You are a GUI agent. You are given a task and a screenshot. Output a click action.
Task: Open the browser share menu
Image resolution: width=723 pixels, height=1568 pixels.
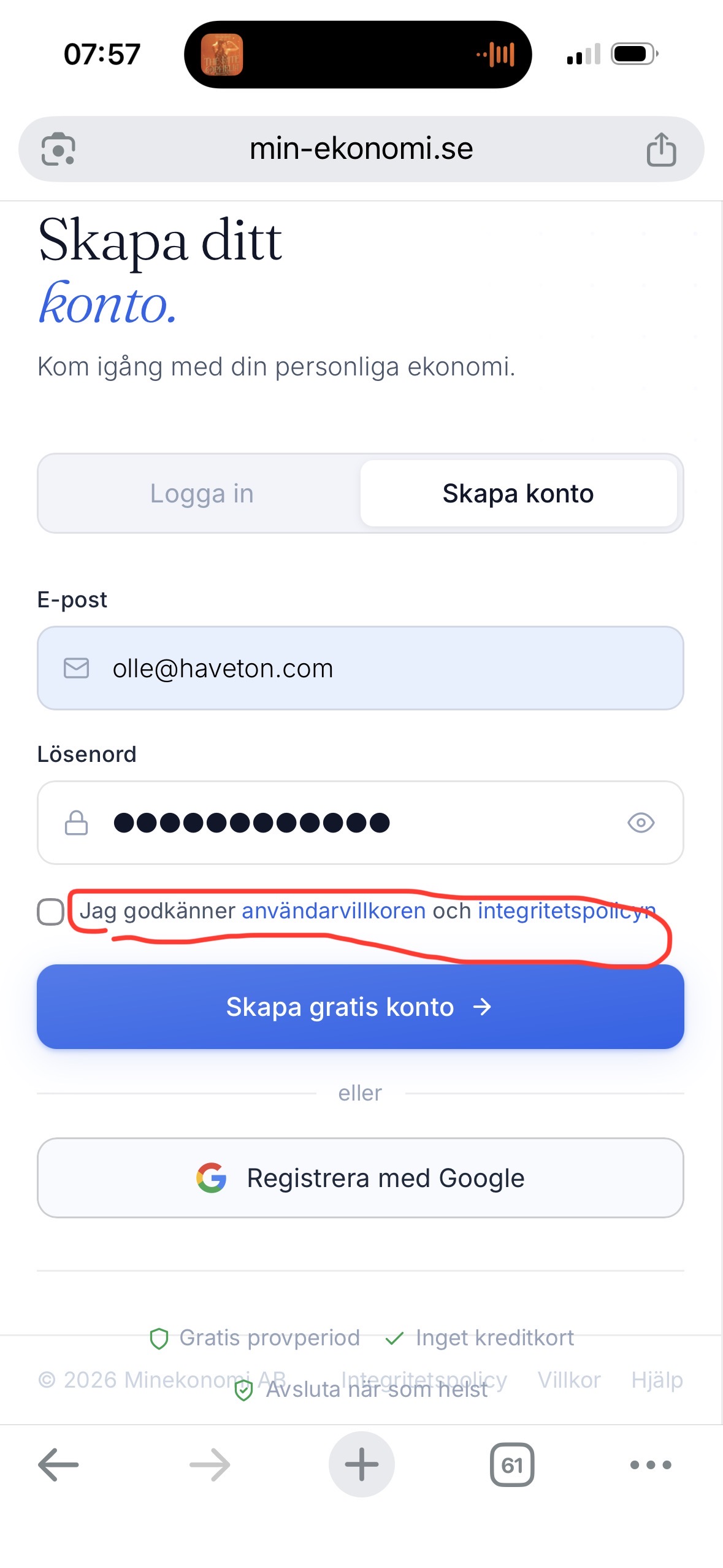(x=661, y=149)
